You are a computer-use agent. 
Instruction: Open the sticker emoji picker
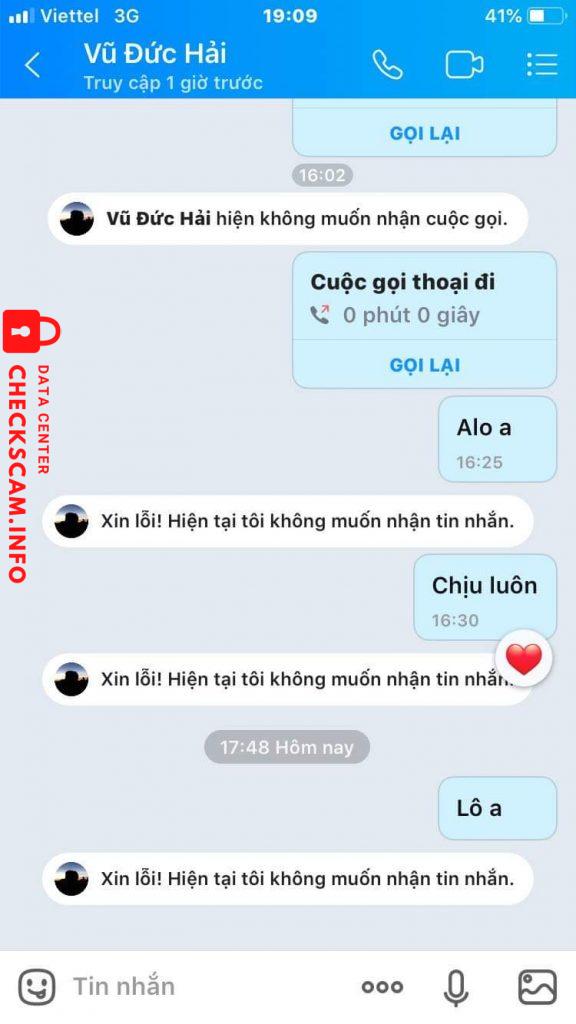point(37,987)
